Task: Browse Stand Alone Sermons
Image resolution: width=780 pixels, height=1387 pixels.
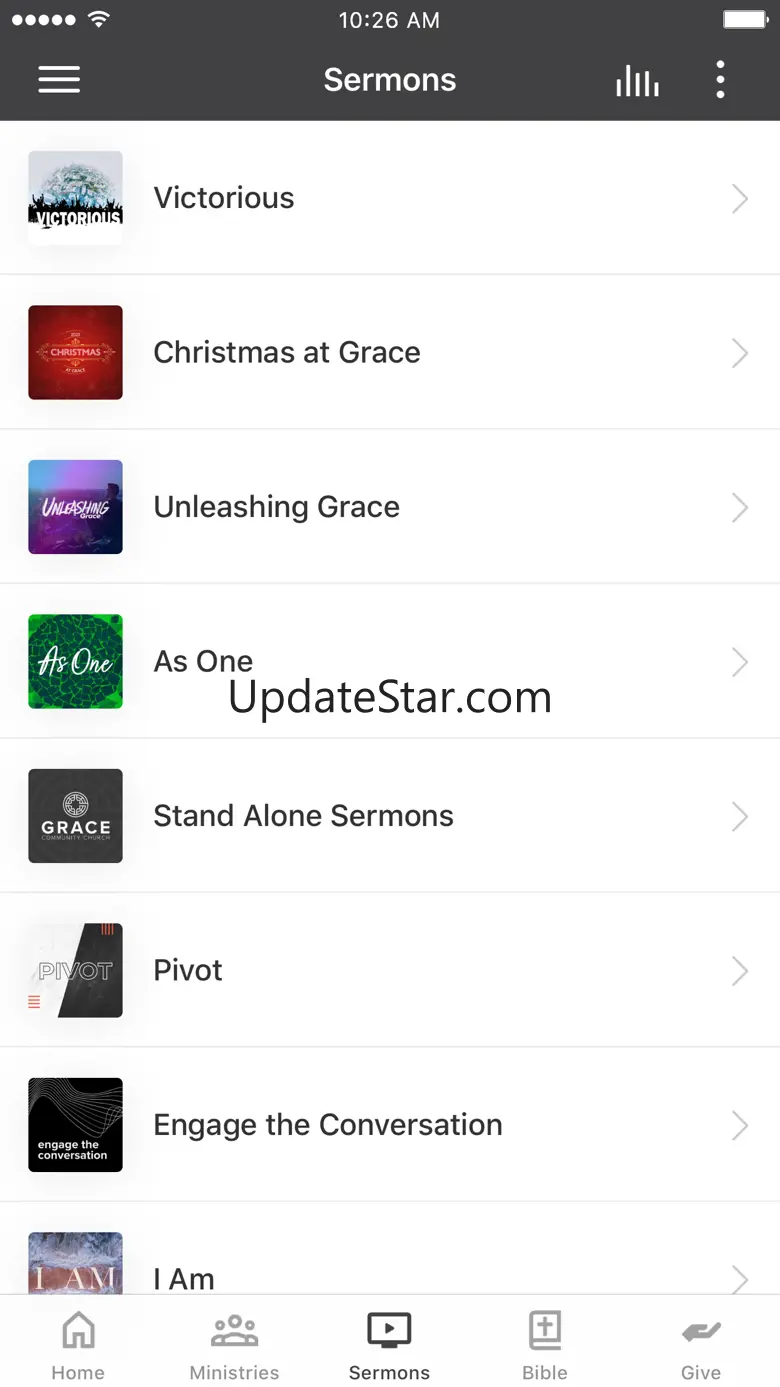Action: coord(390,816)
